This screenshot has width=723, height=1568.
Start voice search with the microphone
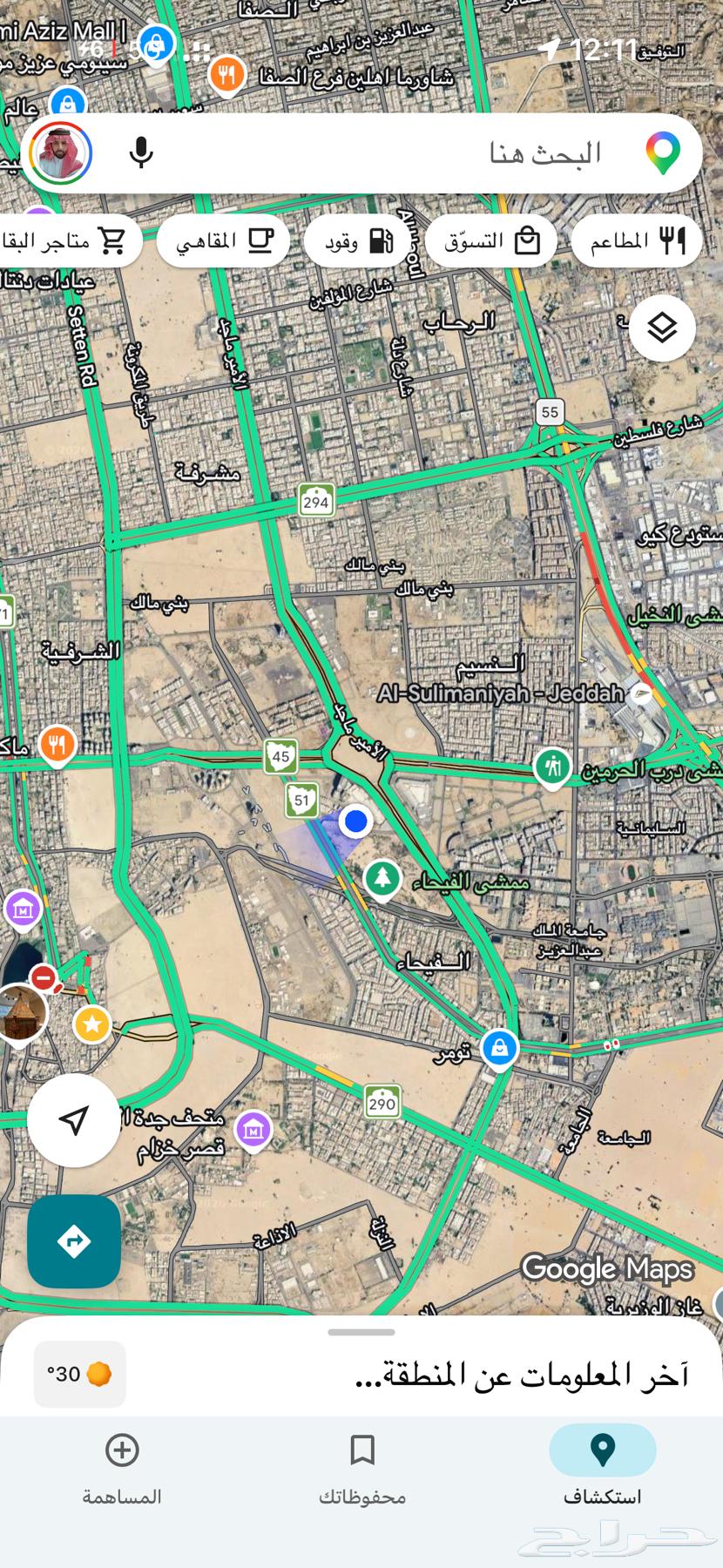click(141, 153)
